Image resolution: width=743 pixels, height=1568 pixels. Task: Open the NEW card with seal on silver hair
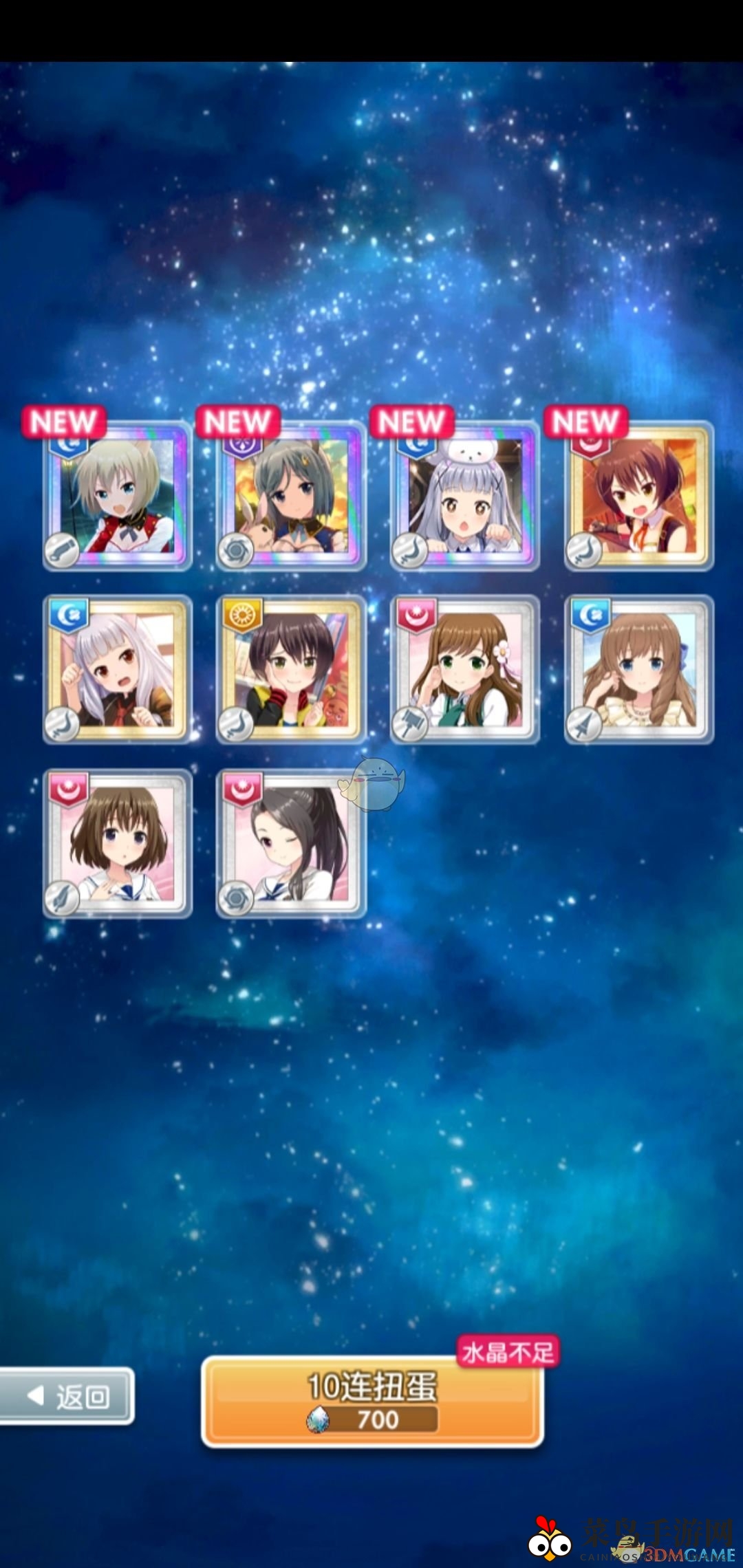[465, 496]
